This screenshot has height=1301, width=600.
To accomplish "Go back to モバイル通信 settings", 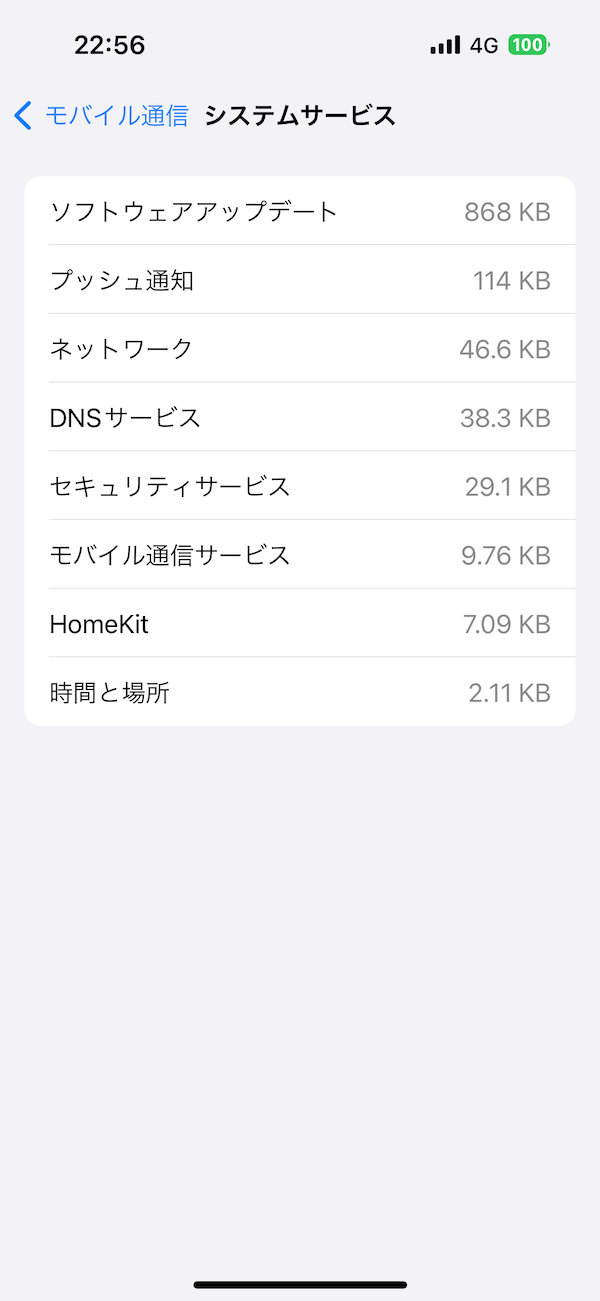I will tap(101, 116).
